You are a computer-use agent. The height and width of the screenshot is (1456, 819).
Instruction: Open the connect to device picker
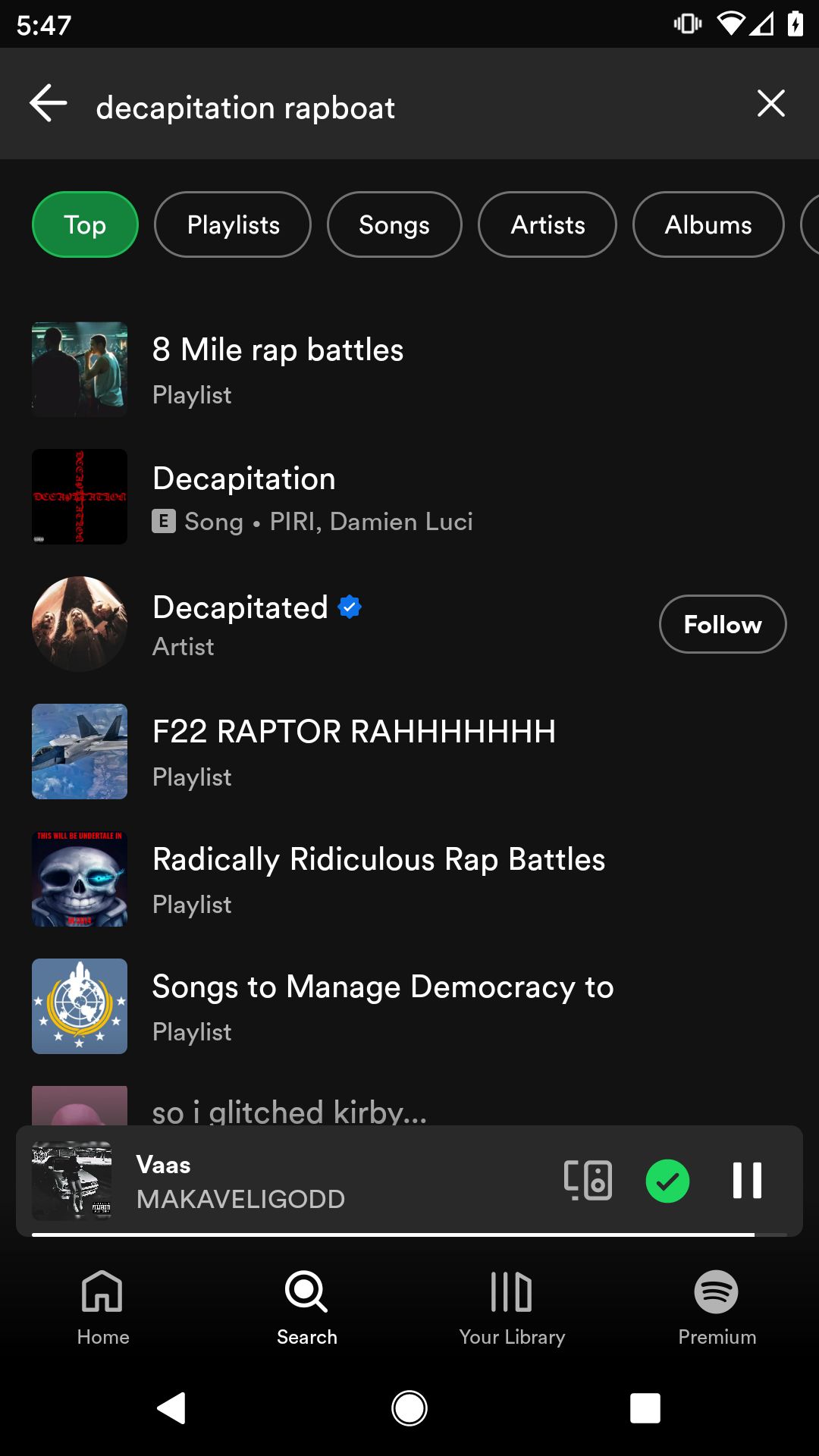coord(588,1181)
